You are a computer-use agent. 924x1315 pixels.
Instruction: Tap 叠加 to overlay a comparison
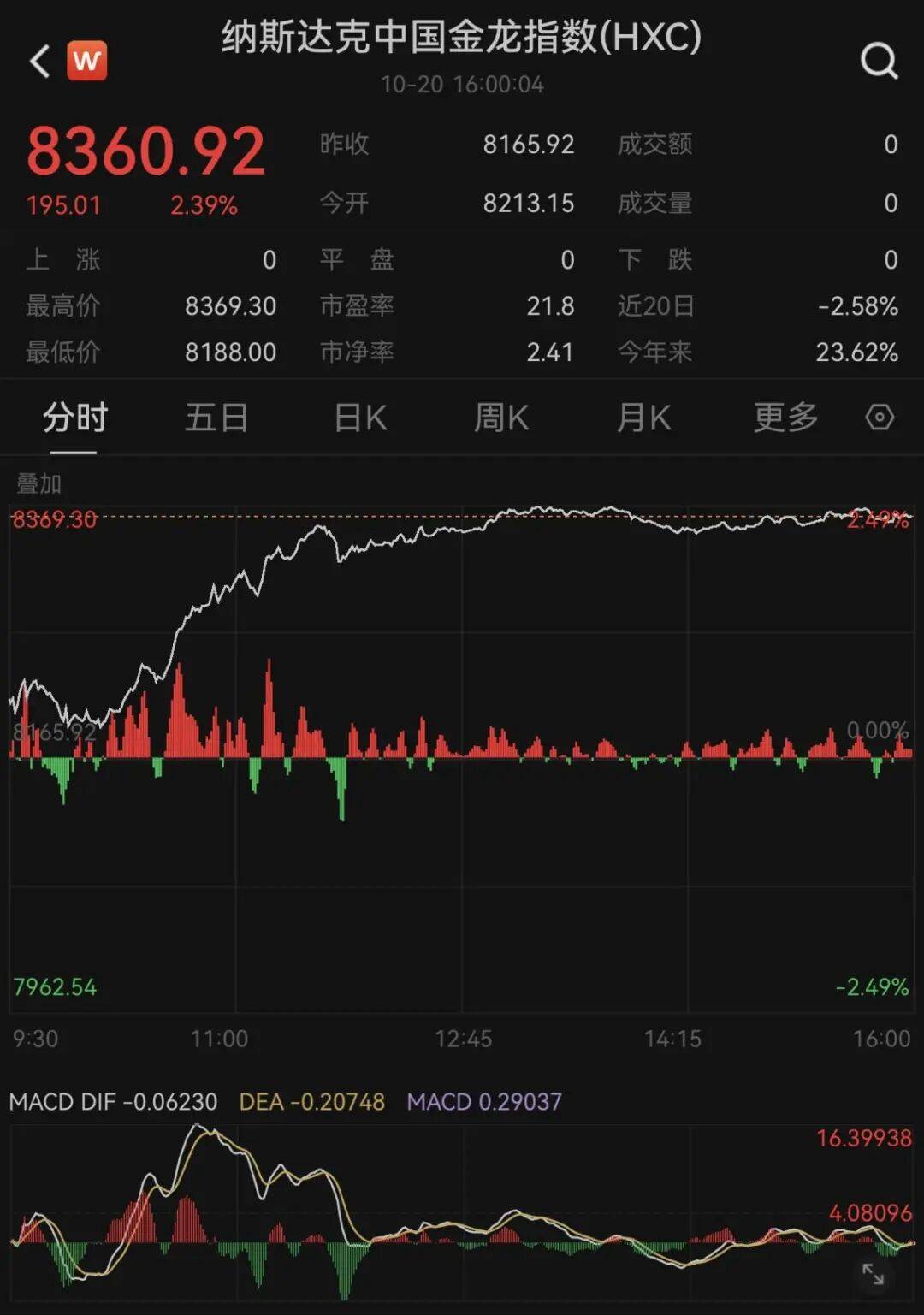(x=39, y=484)
